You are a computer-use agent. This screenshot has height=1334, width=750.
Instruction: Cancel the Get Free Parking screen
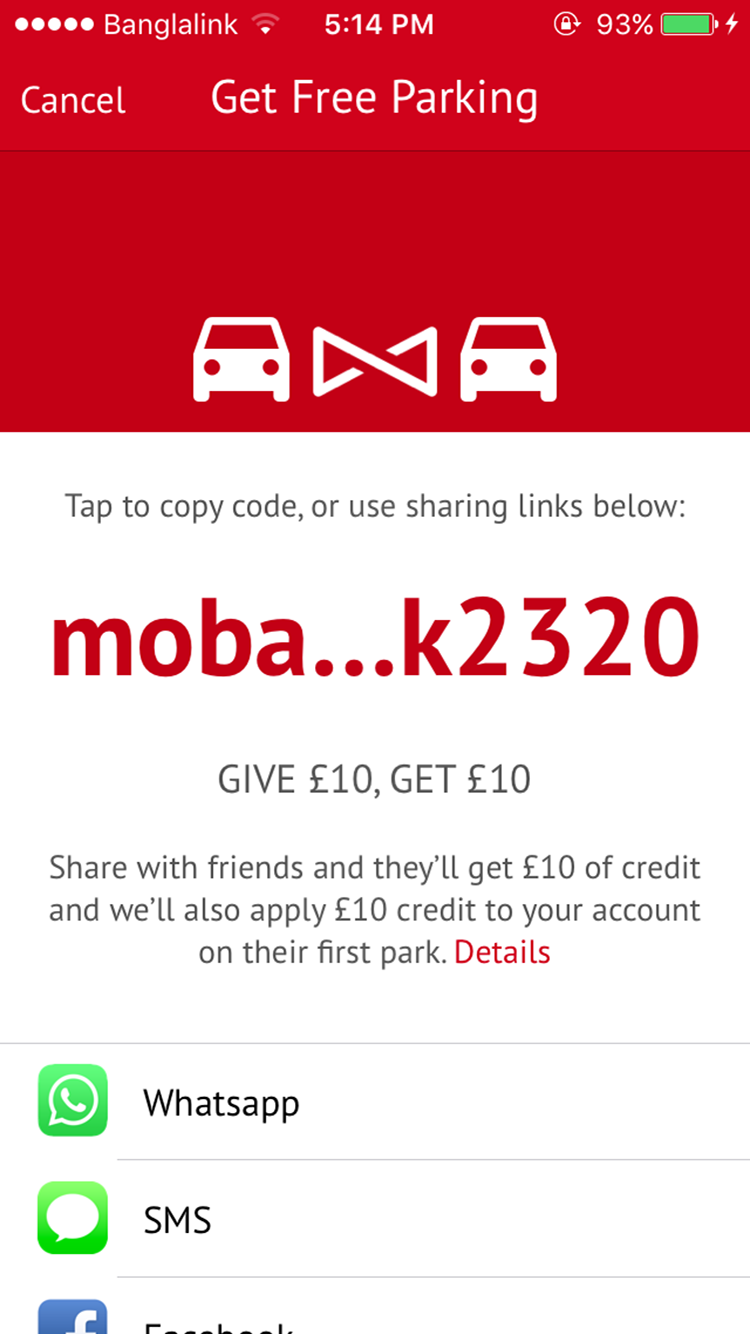pos(73,100)
